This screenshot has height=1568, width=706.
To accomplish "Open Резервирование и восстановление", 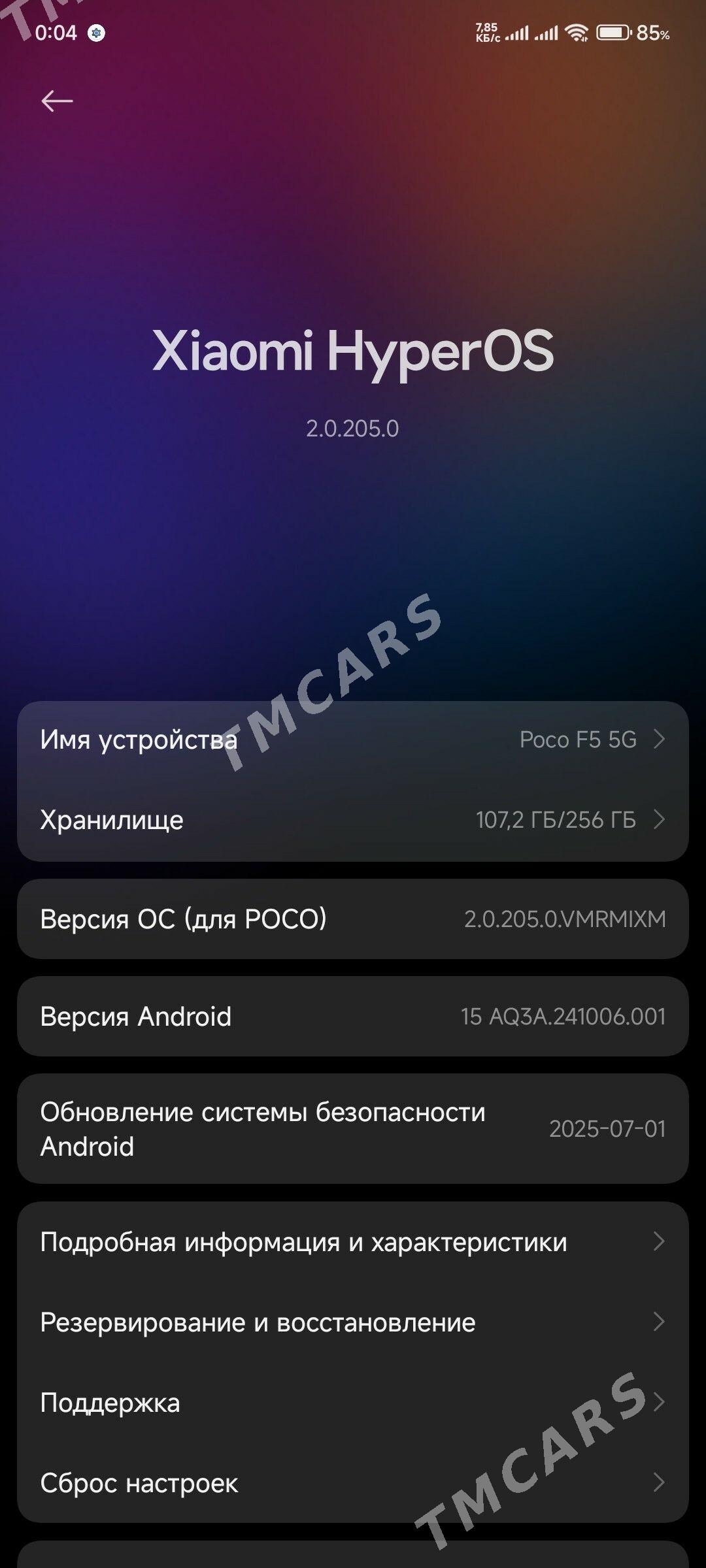I will click(353, 1322).
